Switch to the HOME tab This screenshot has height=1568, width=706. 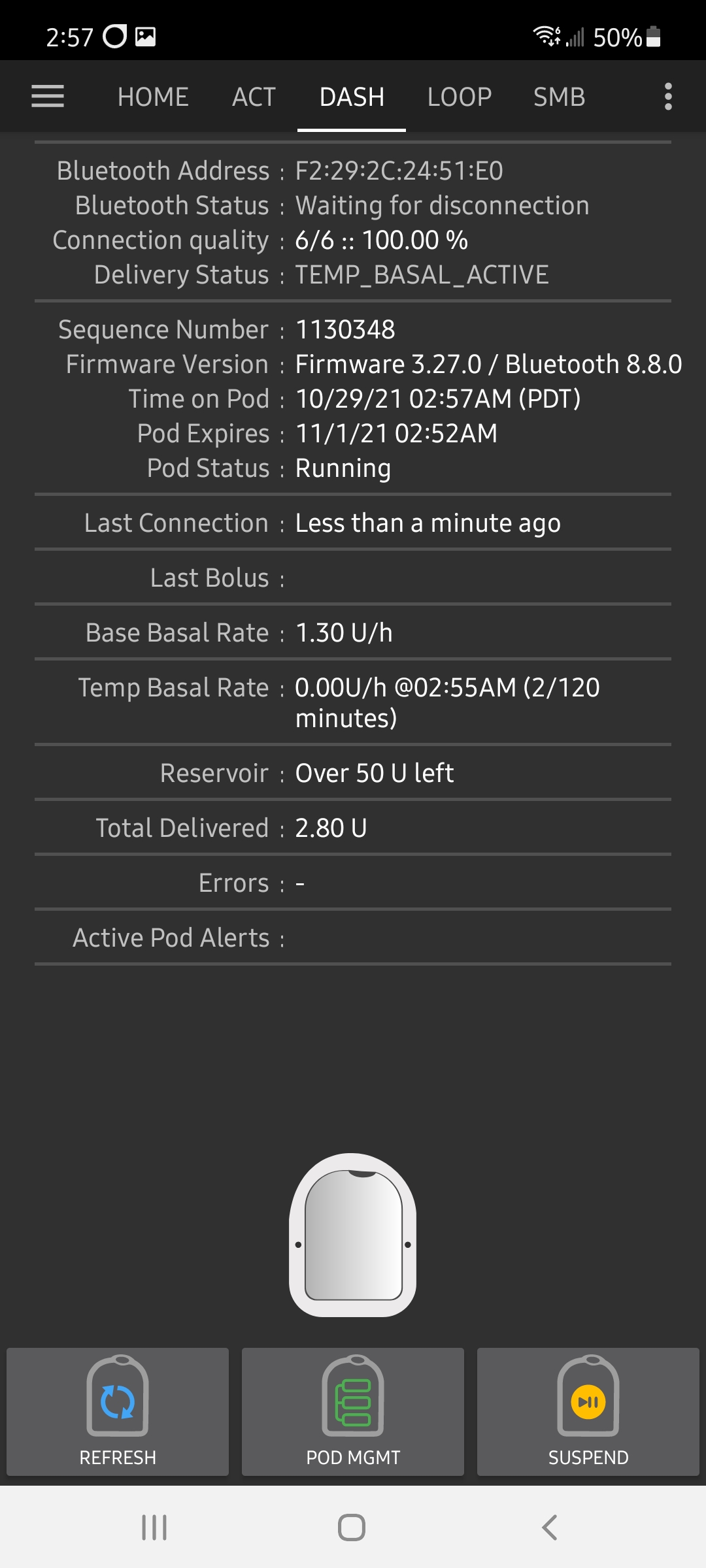click(152, 96)
